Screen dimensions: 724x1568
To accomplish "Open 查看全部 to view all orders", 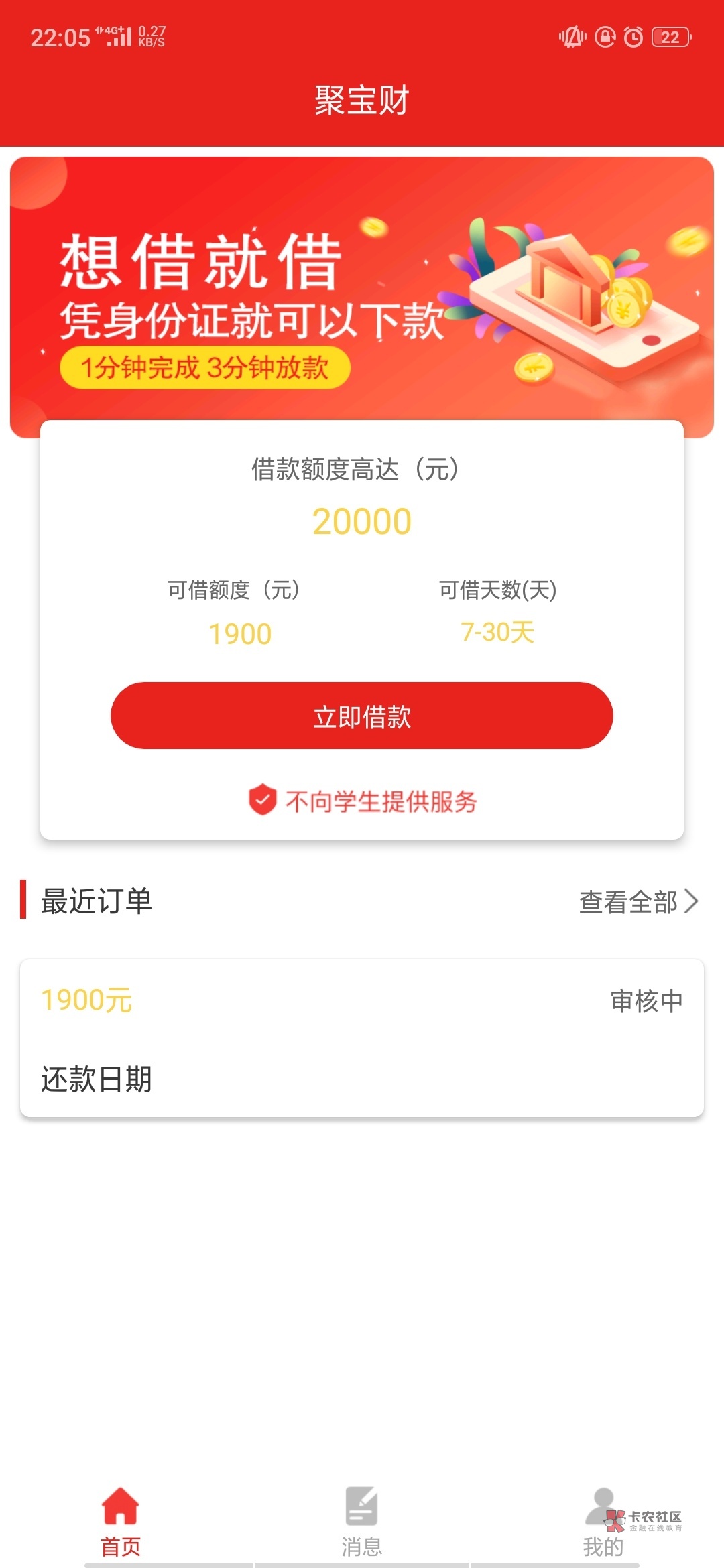I will 638,901.
